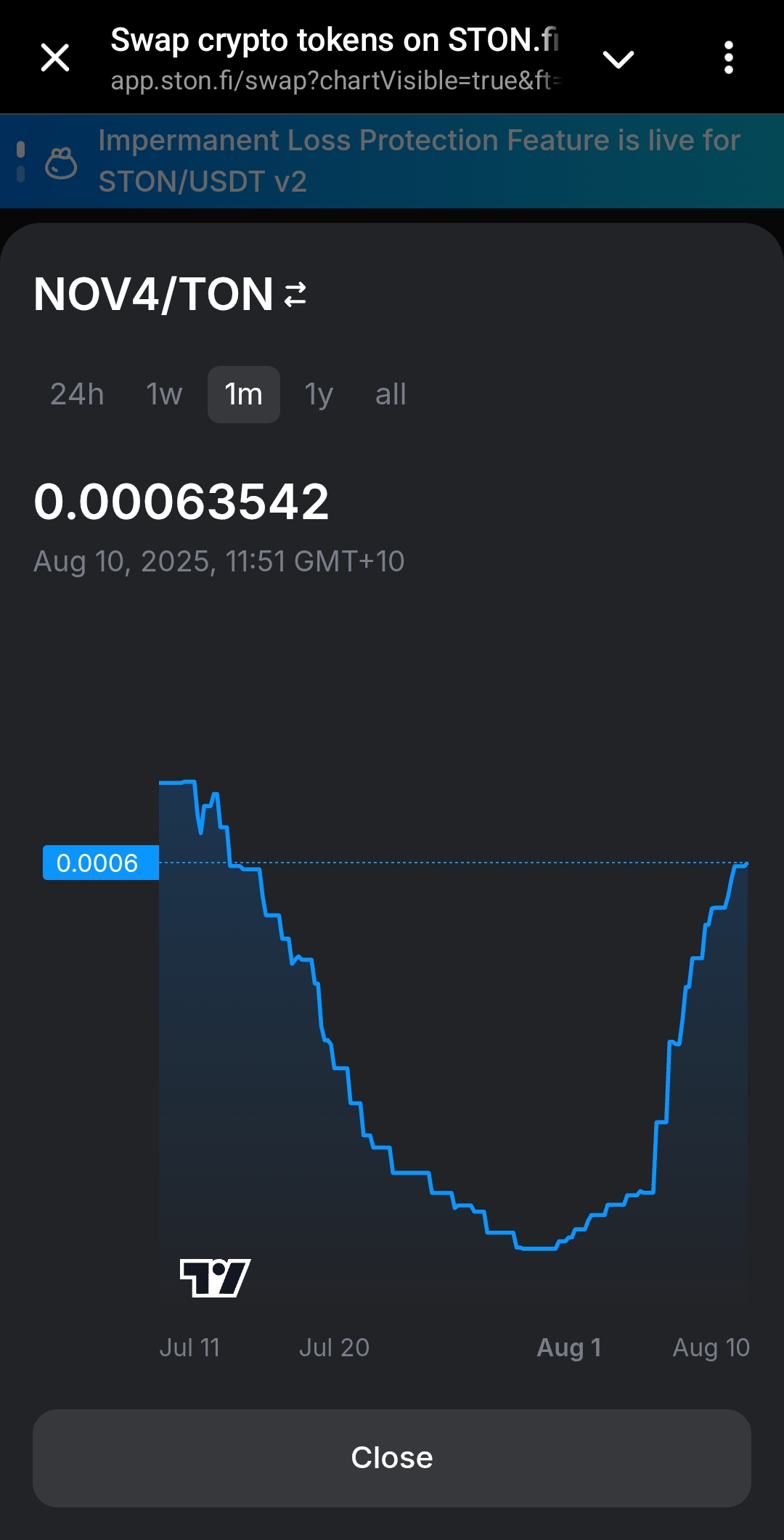
Task: Close the in-app browser window
Action: click(55, 57)
